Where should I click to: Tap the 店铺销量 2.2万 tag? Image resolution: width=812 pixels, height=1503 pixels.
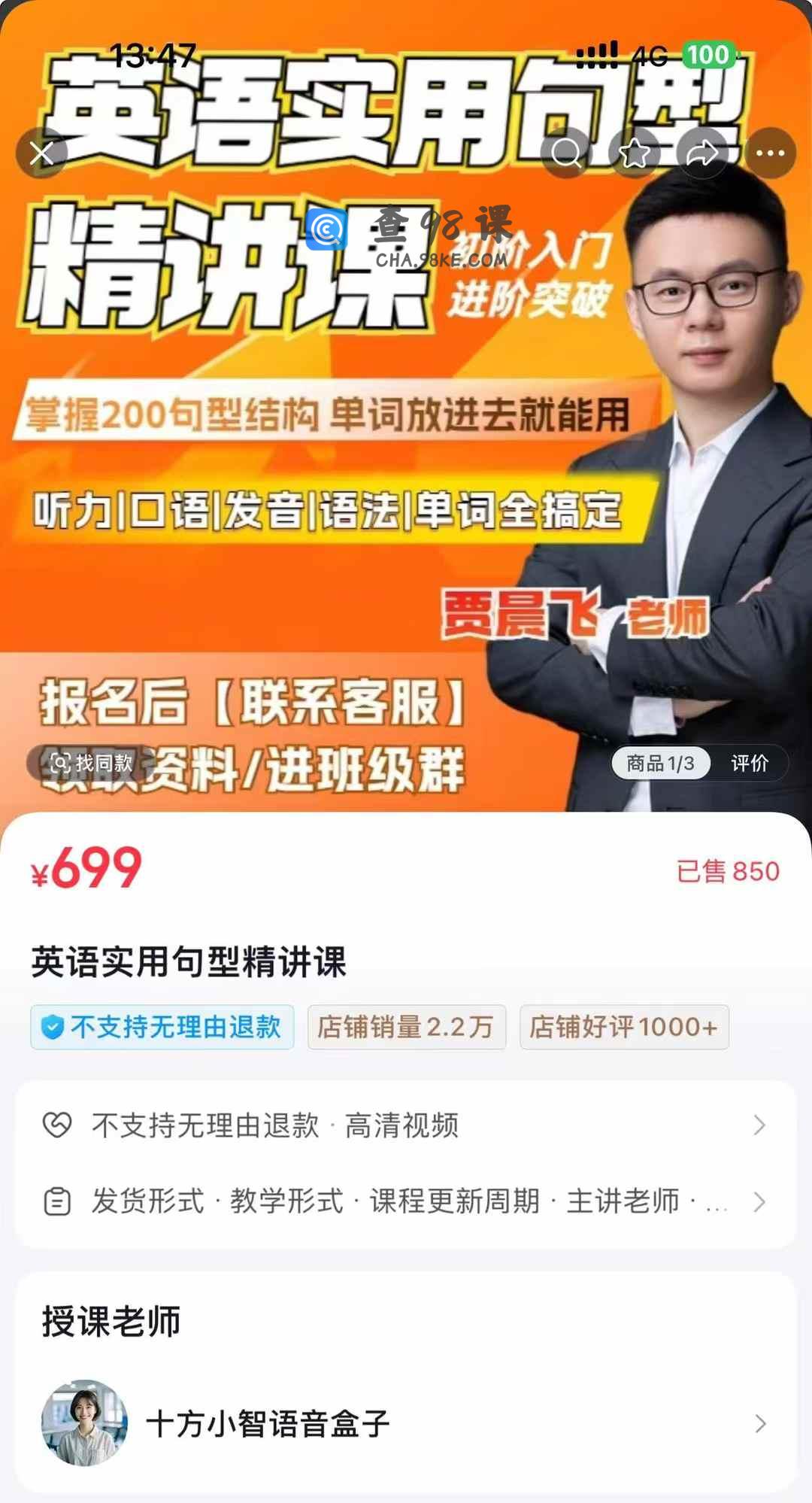[x=406, y=1027]
